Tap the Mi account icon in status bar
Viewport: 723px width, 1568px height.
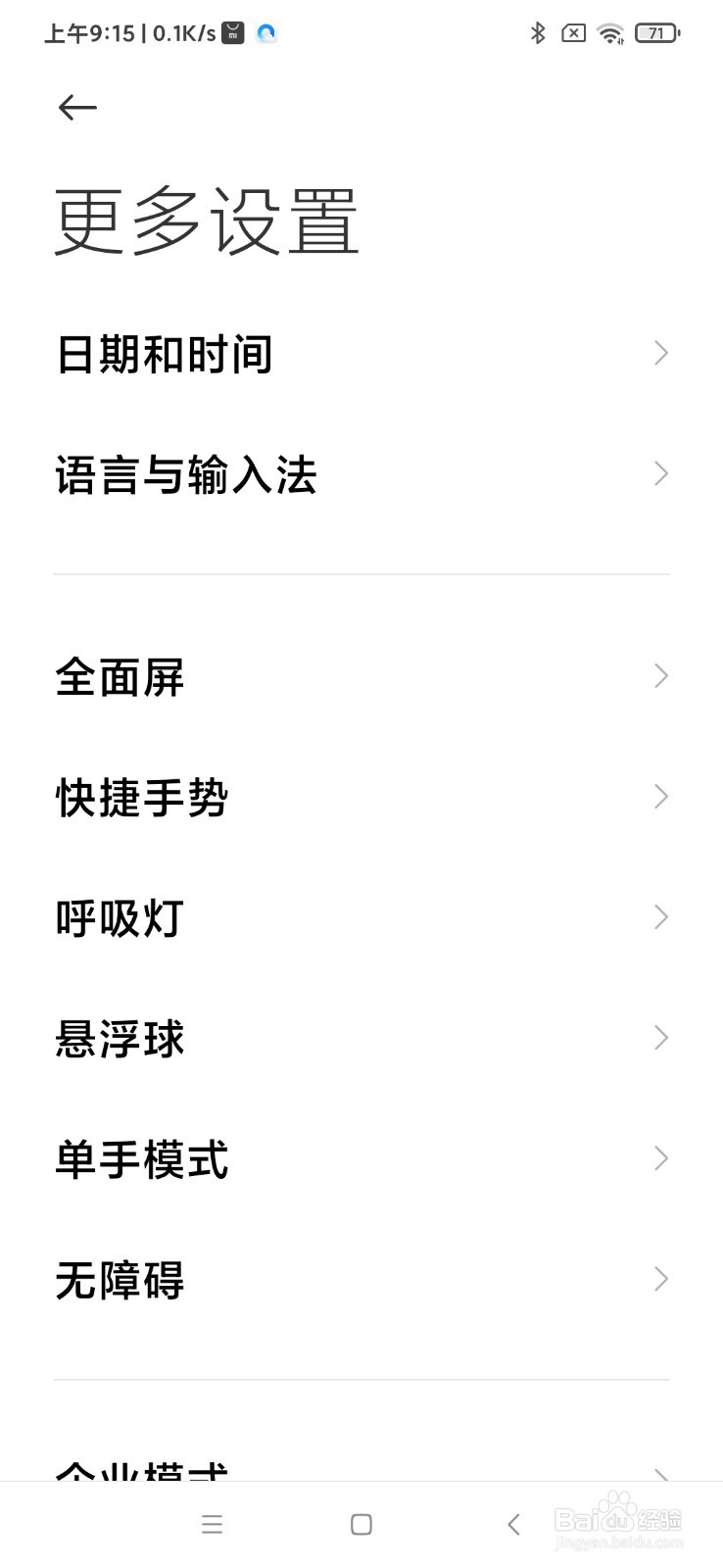(231, 32)
